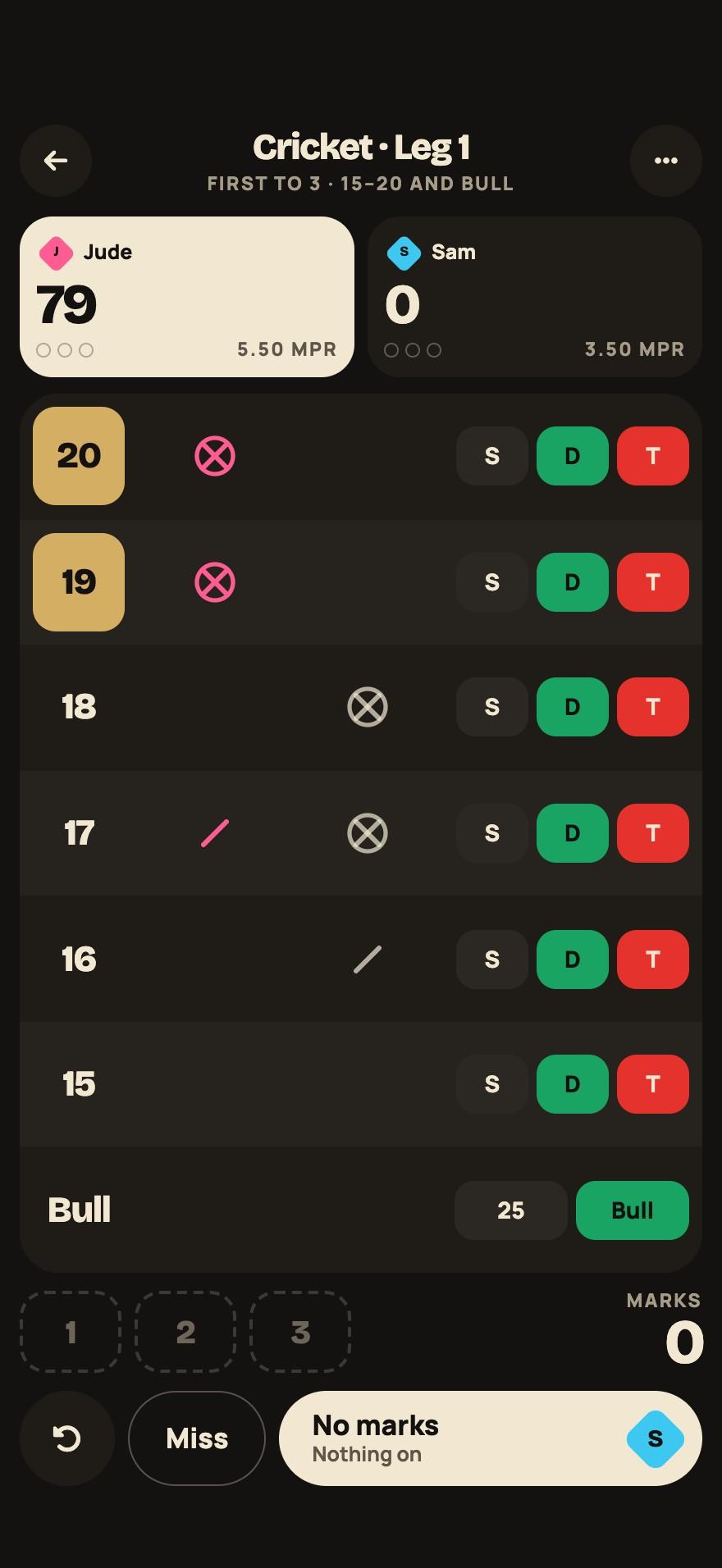
Task: Open the three-dot overflow menu
Action: [x=666, y=161]
